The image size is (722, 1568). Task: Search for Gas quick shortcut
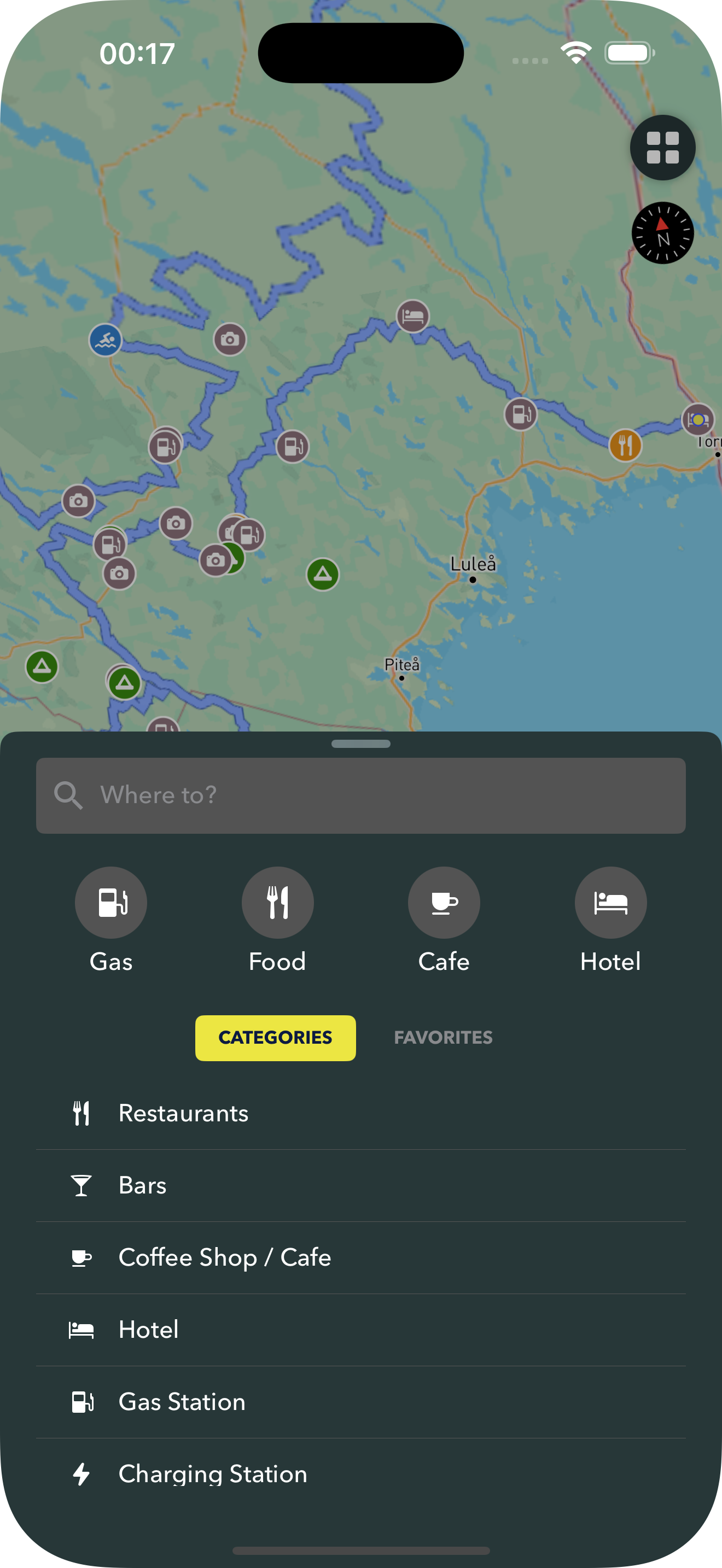pyautogui.click(x=111, y=902)
